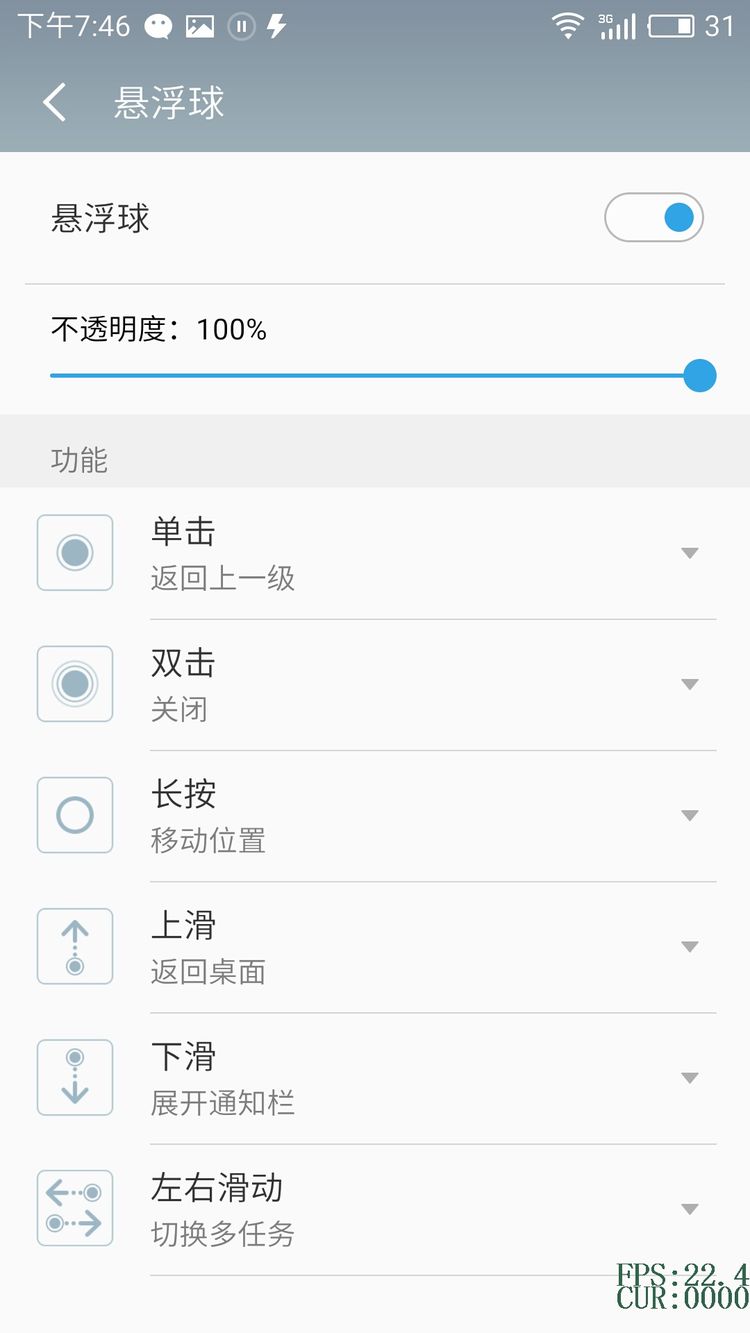Go back from the 悬浮球 screen
Image resolution: width=750 pixels, height=1333 pixels.
pyautogui.click(x=55, y=102)
